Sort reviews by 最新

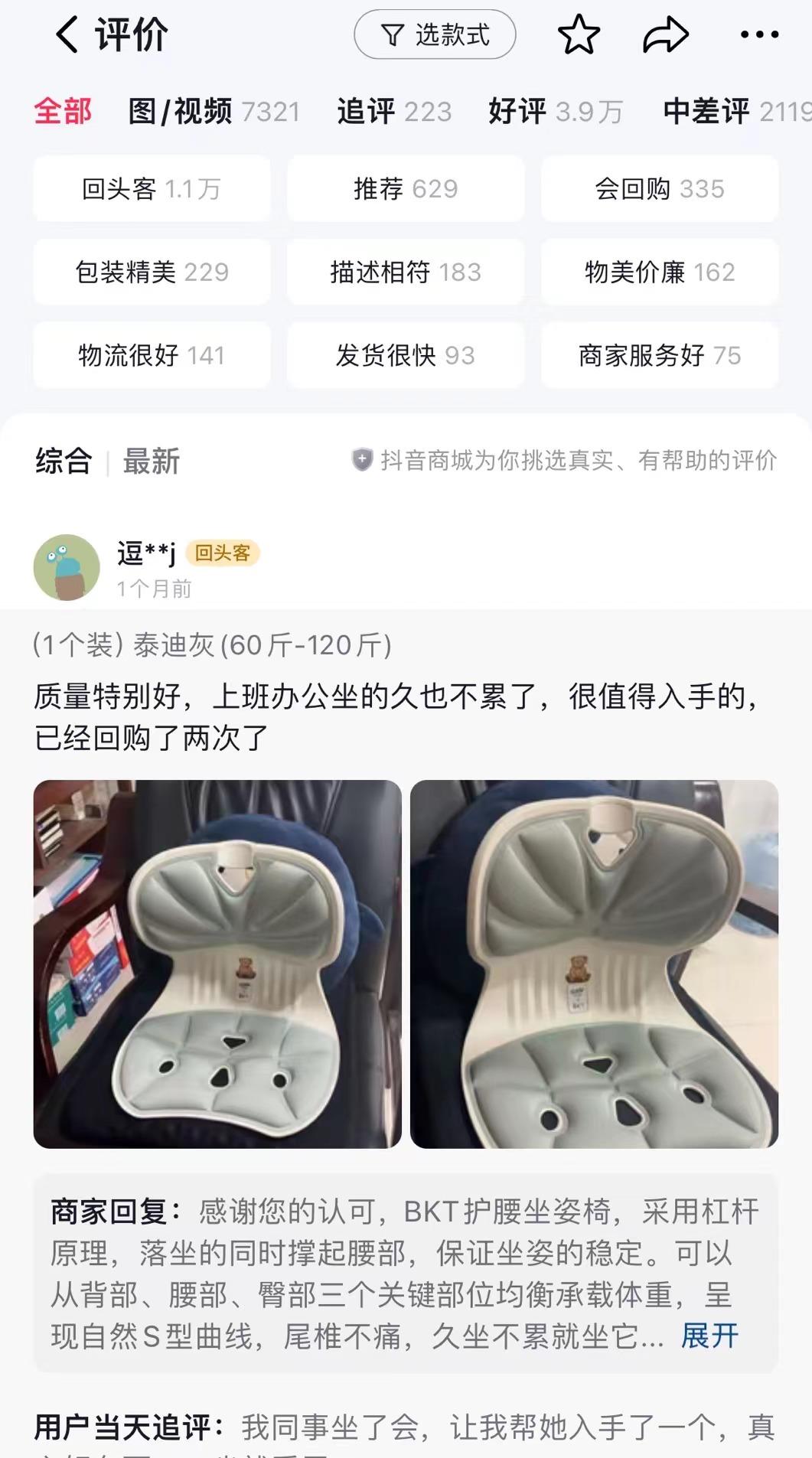click(151, 462)
